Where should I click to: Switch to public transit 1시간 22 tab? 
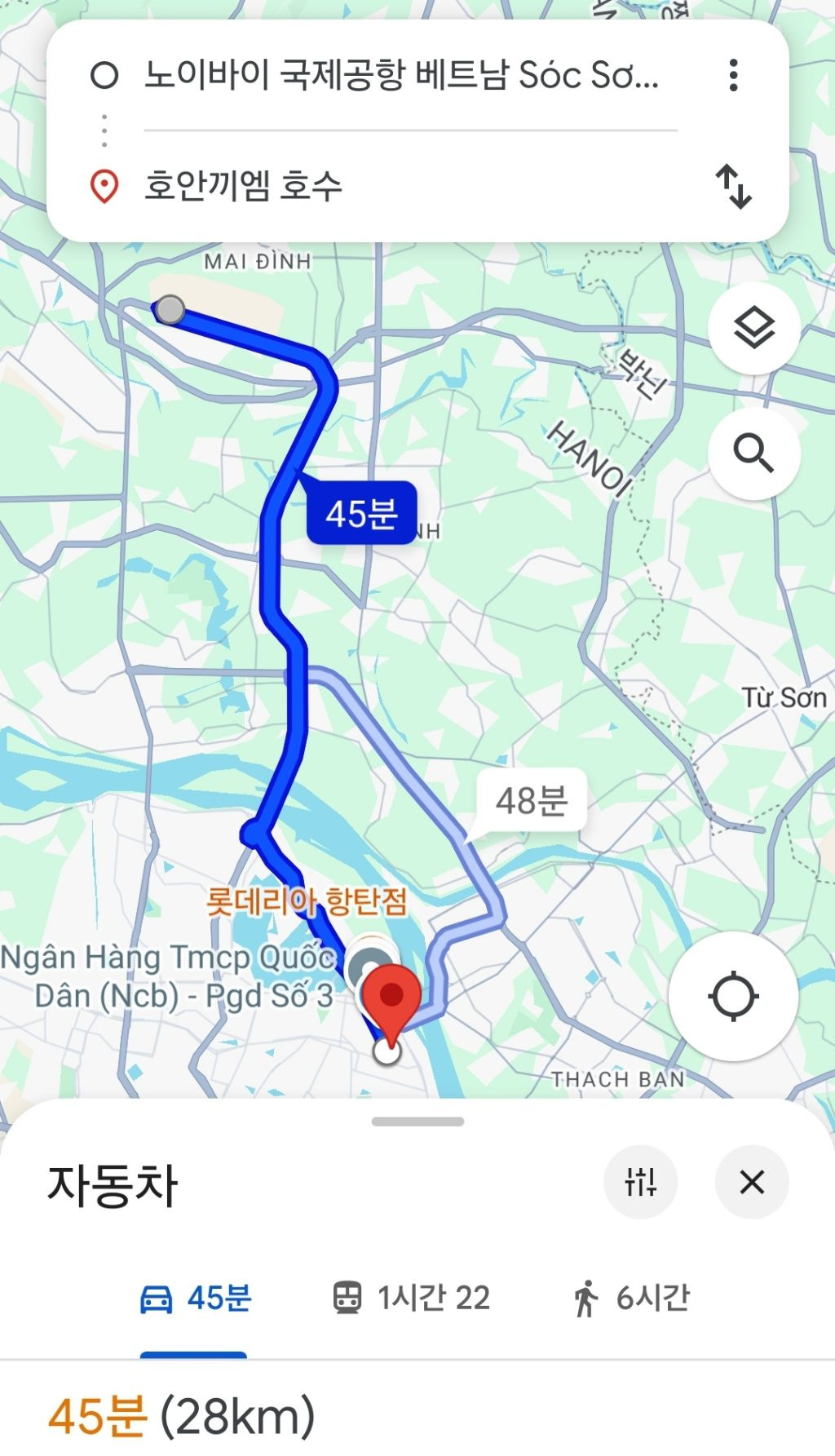tap(412, 1298)
